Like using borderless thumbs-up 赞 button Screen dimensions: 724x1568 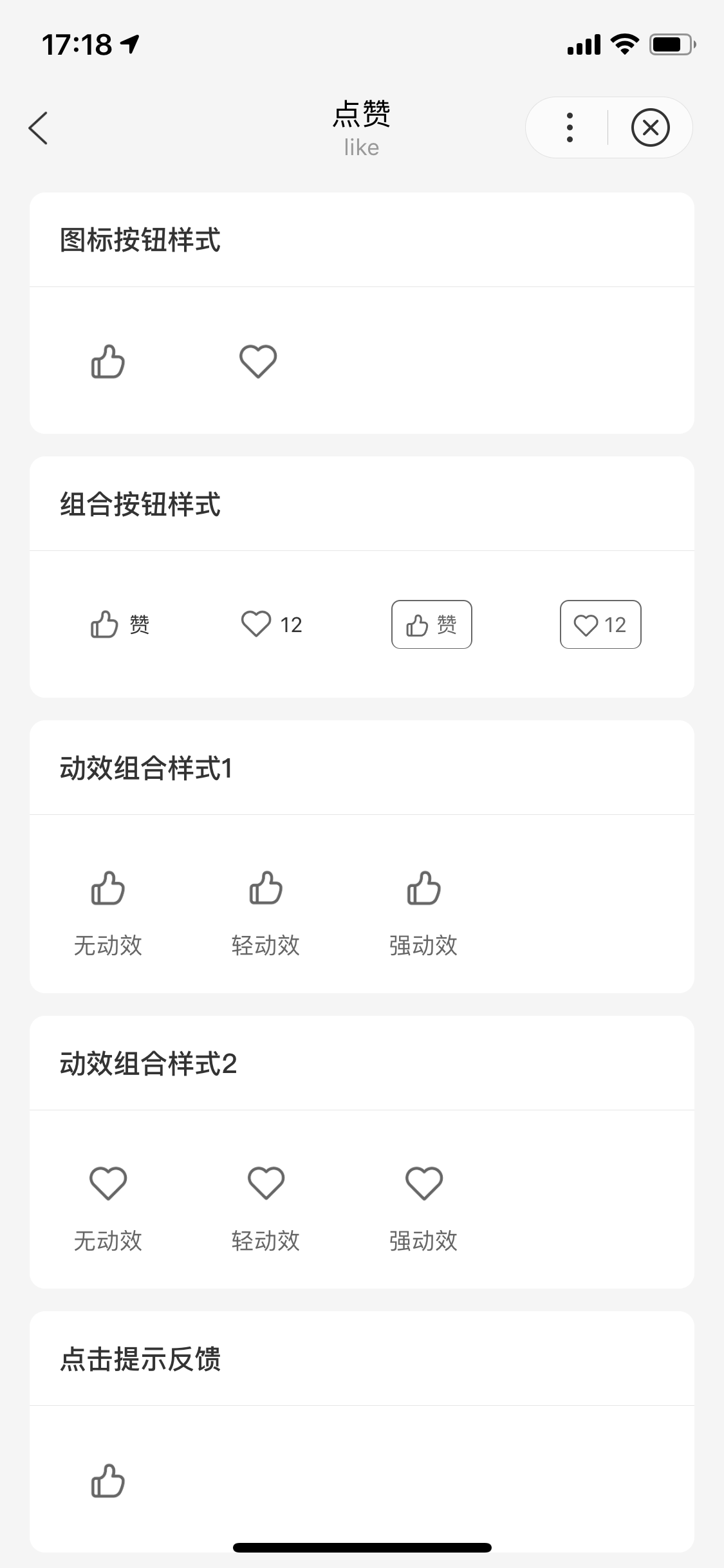click(x=120, y=624)
